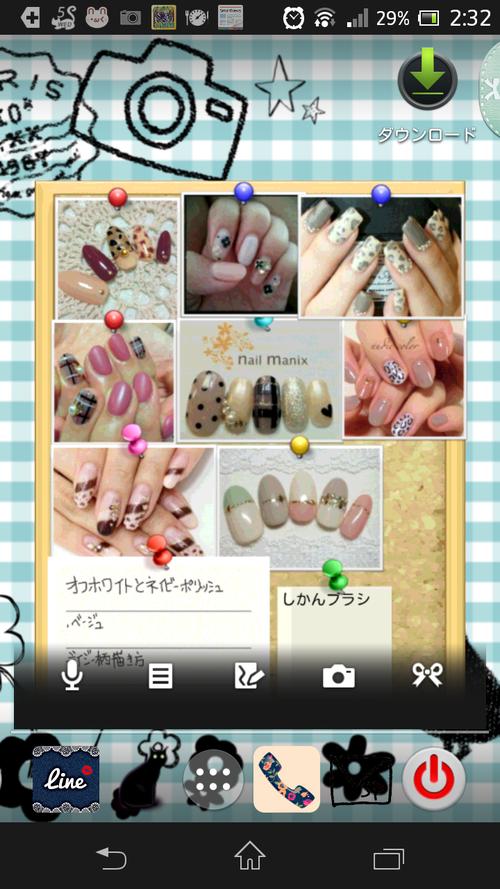Open the app drawer
The height and width of the screenshot is (889, 500).
[x=213, y=780]
